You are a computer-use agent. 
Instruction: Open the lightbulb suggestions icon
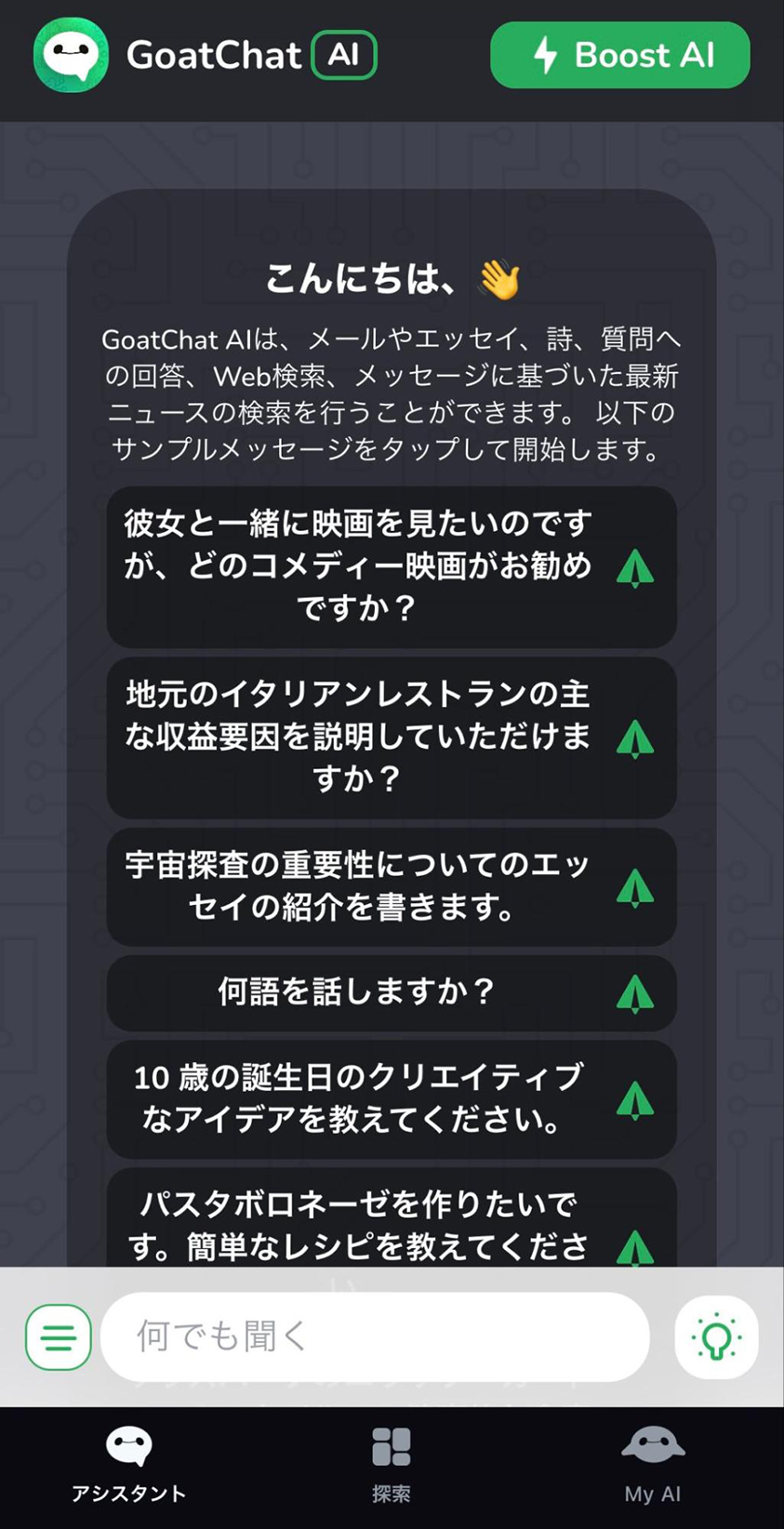pos(716,1337)
